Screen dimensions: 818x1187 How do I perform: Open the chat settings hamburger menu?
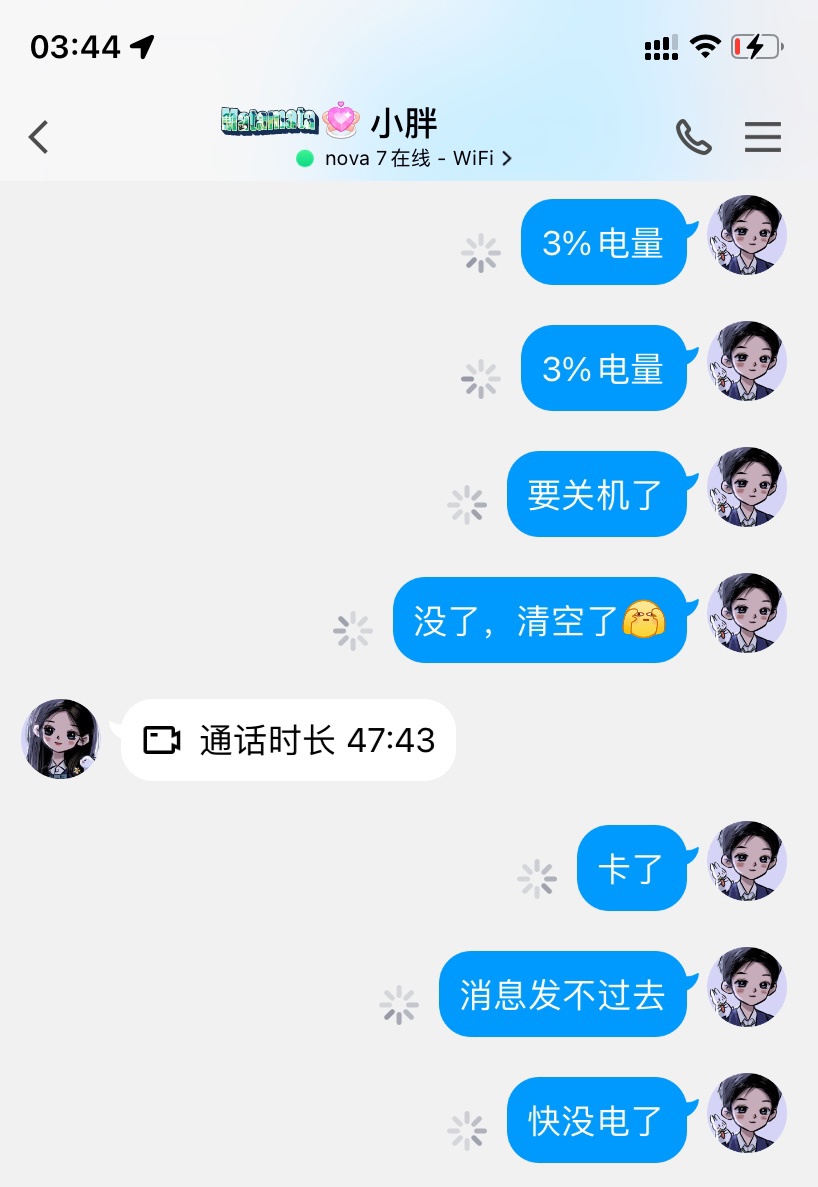tap(763, 137)
